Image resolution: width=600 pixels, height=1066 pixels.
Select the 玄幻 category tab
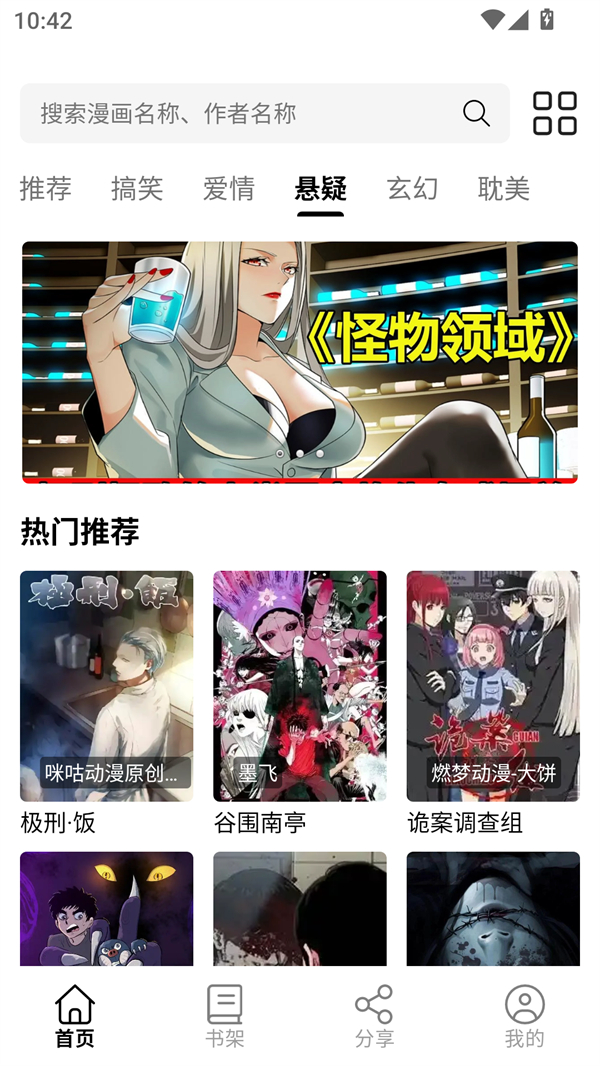(x=412, y=188)
